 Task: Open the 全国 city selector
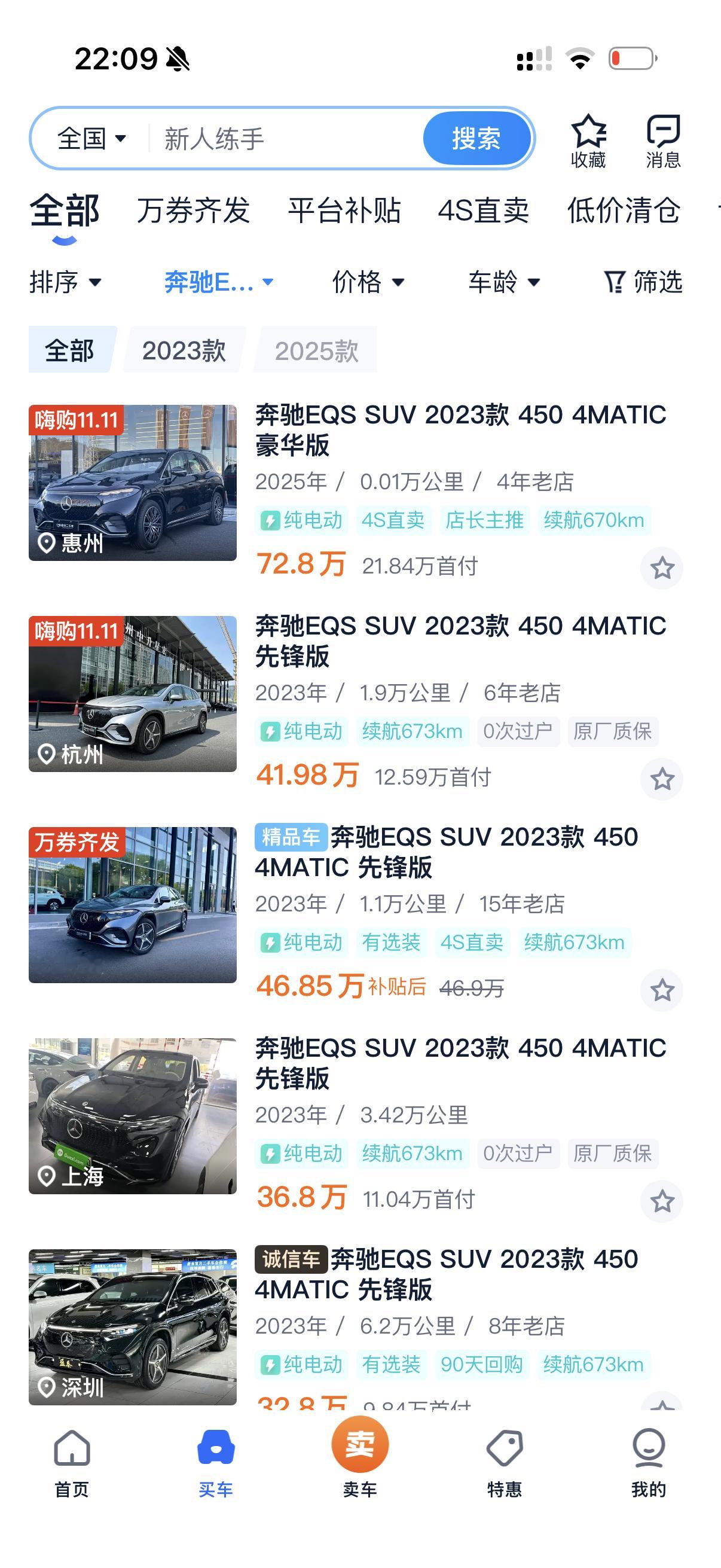pos(91,139)
